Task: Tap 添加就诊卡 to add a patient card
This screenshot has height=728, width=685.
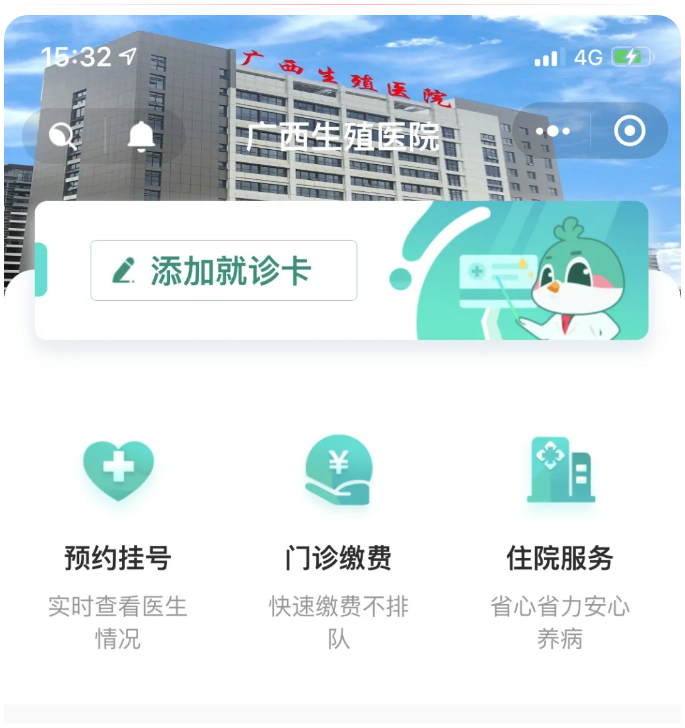Action: click(x=224, y=270)
